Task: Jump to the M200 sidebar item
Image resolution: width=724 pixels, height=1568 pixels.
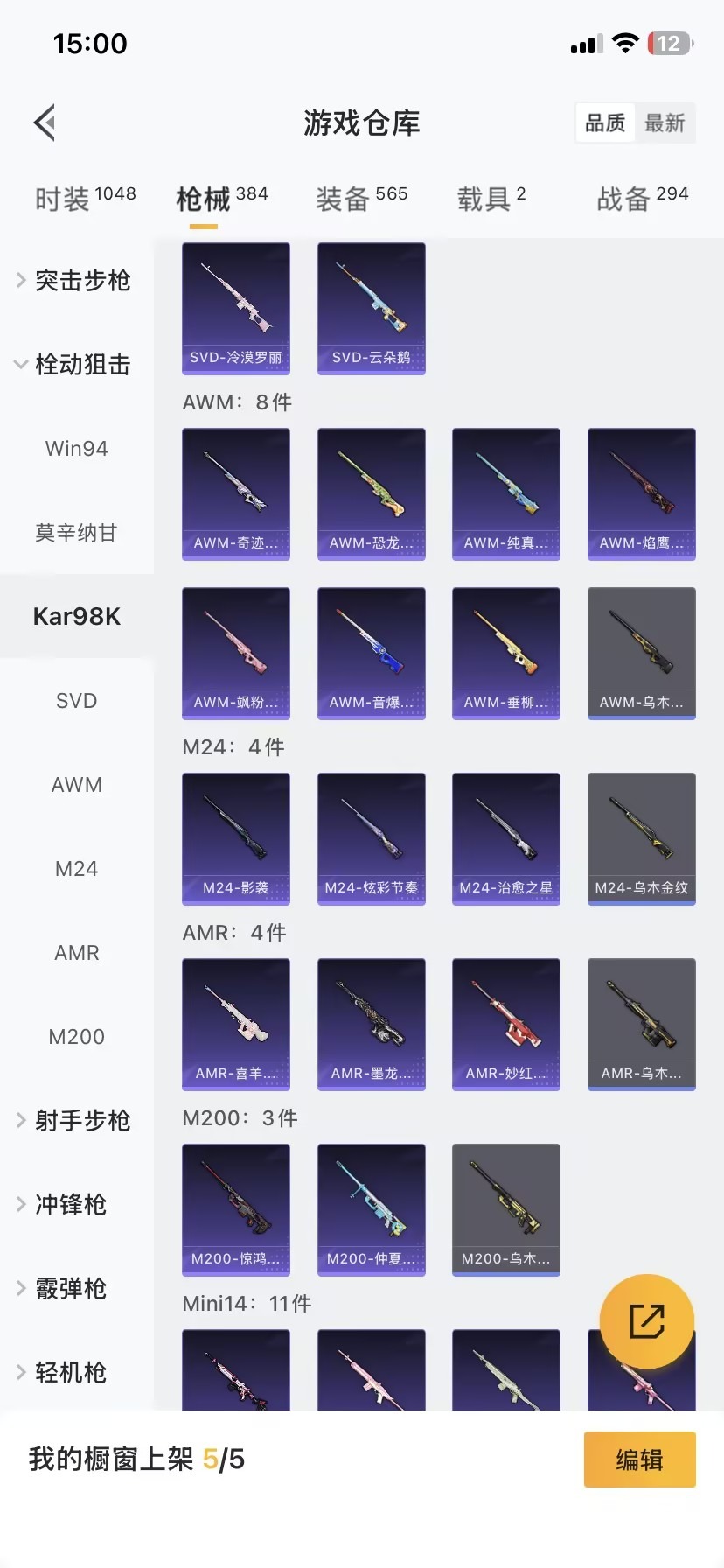Action: (x=76, y=1037)
